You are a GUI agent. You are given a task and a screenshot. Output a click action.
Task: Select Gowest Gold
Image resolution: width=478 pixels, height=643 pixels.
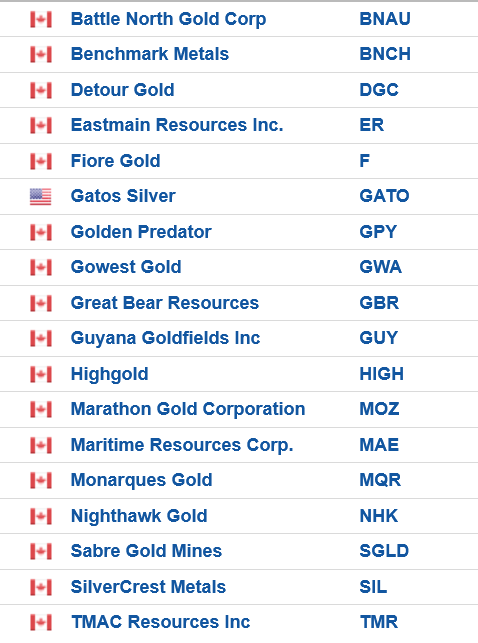pyautogui.click(x=126, y=267)
